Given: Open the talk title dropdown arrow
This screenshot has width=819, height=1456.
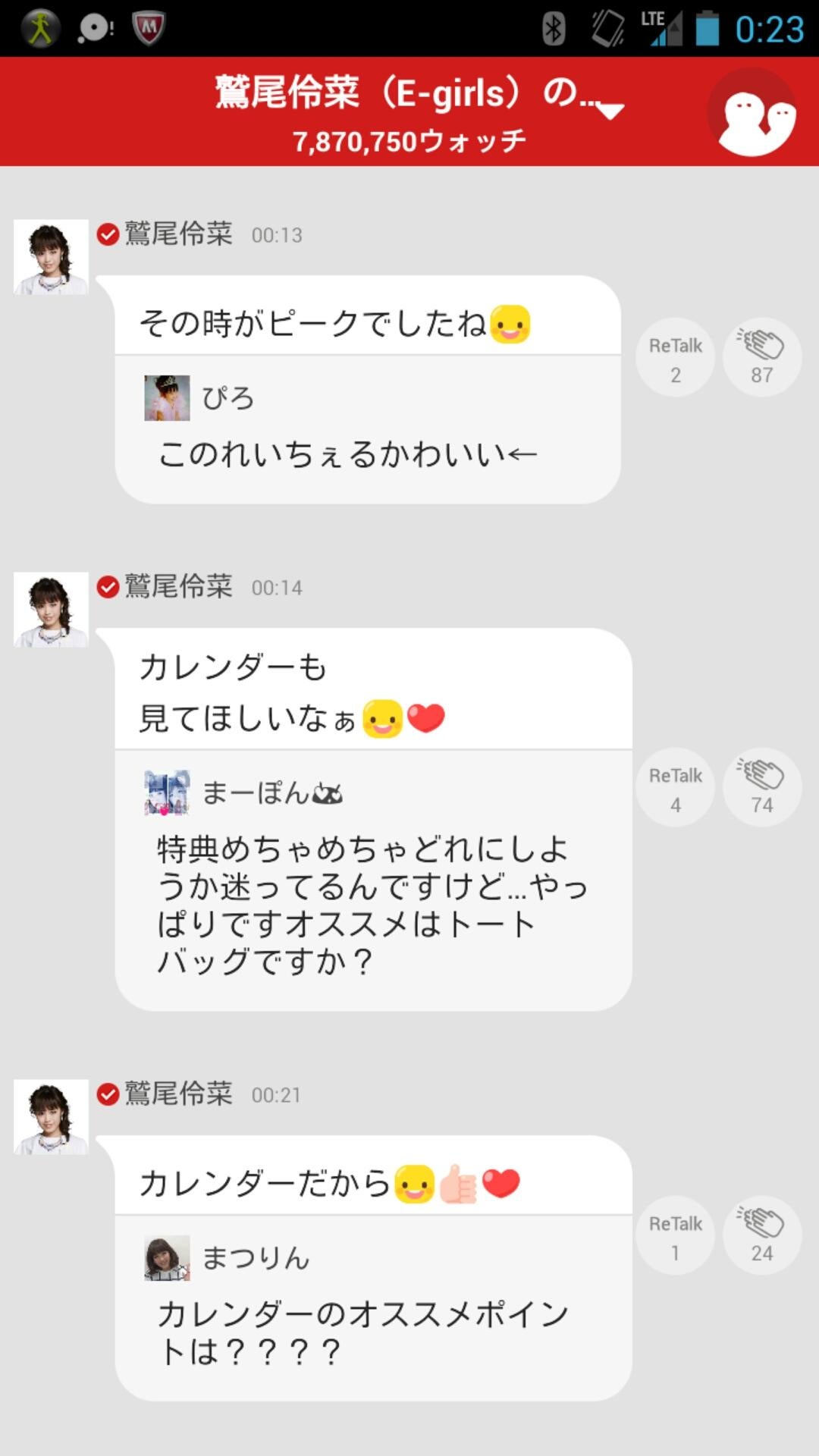Looking at the screenshot, I should (609, 111).
